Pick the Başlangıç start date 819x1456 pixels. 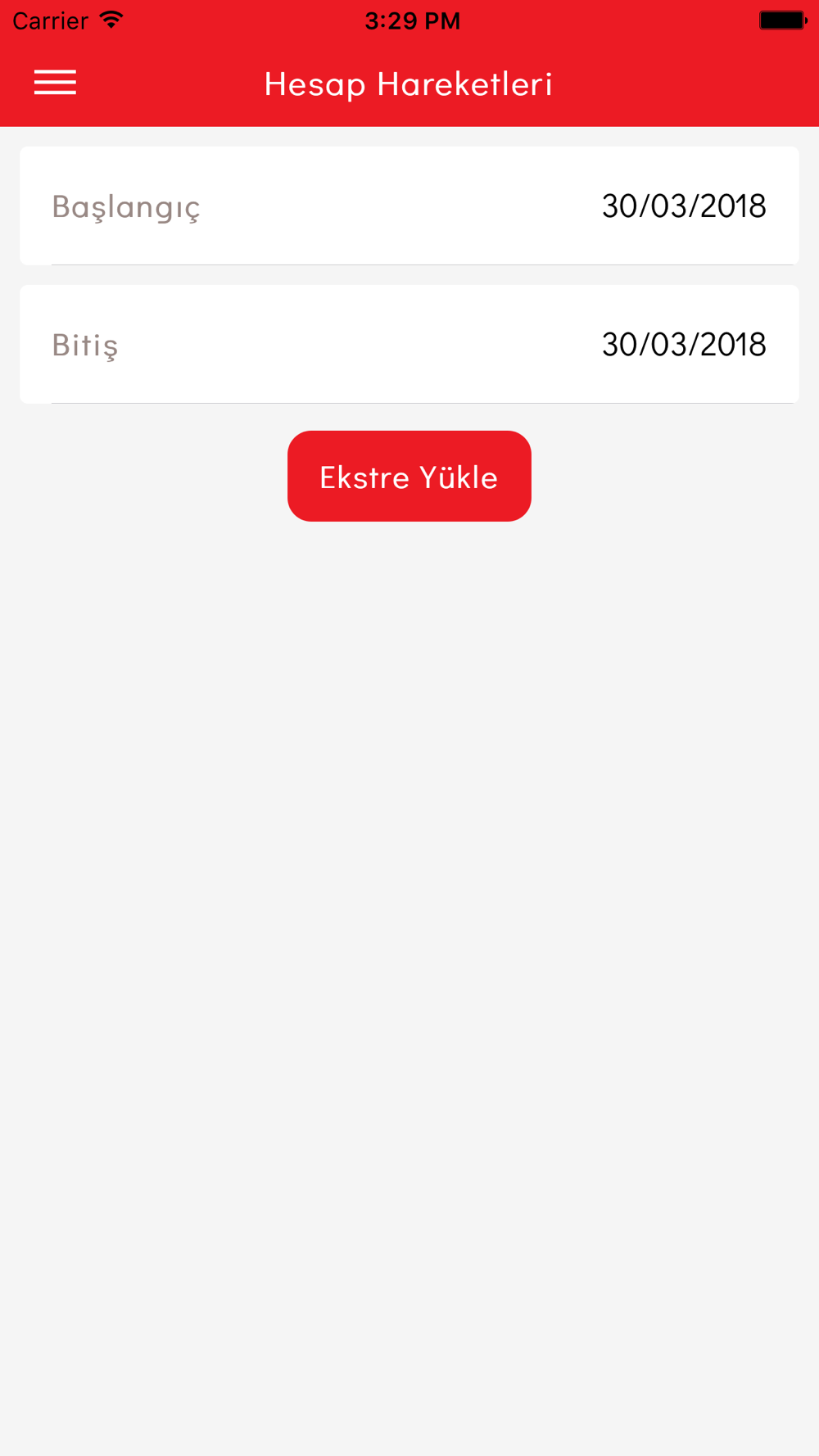tap(409, 206)
